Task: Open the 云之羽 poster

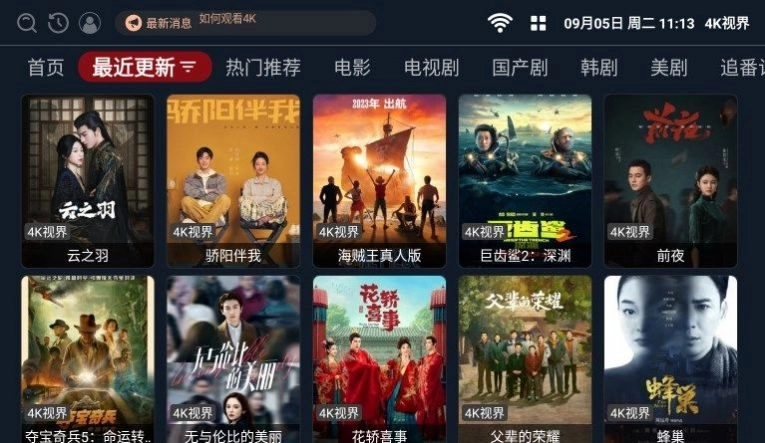Action: pyautogui.click(x=88, y=180)
